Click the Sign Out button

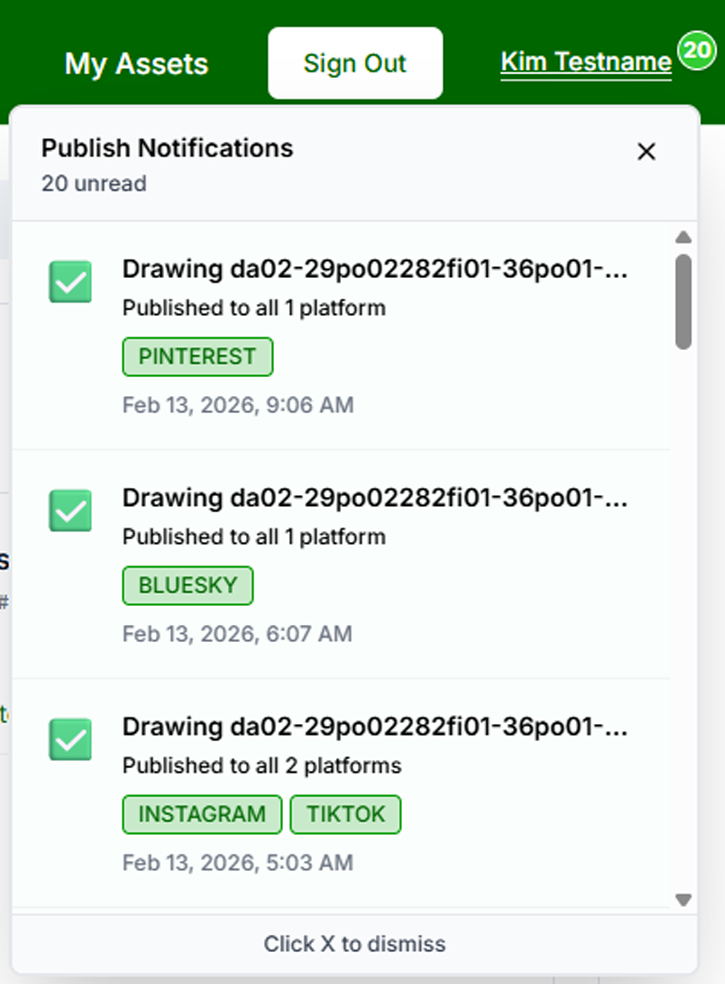coord(355,63)
